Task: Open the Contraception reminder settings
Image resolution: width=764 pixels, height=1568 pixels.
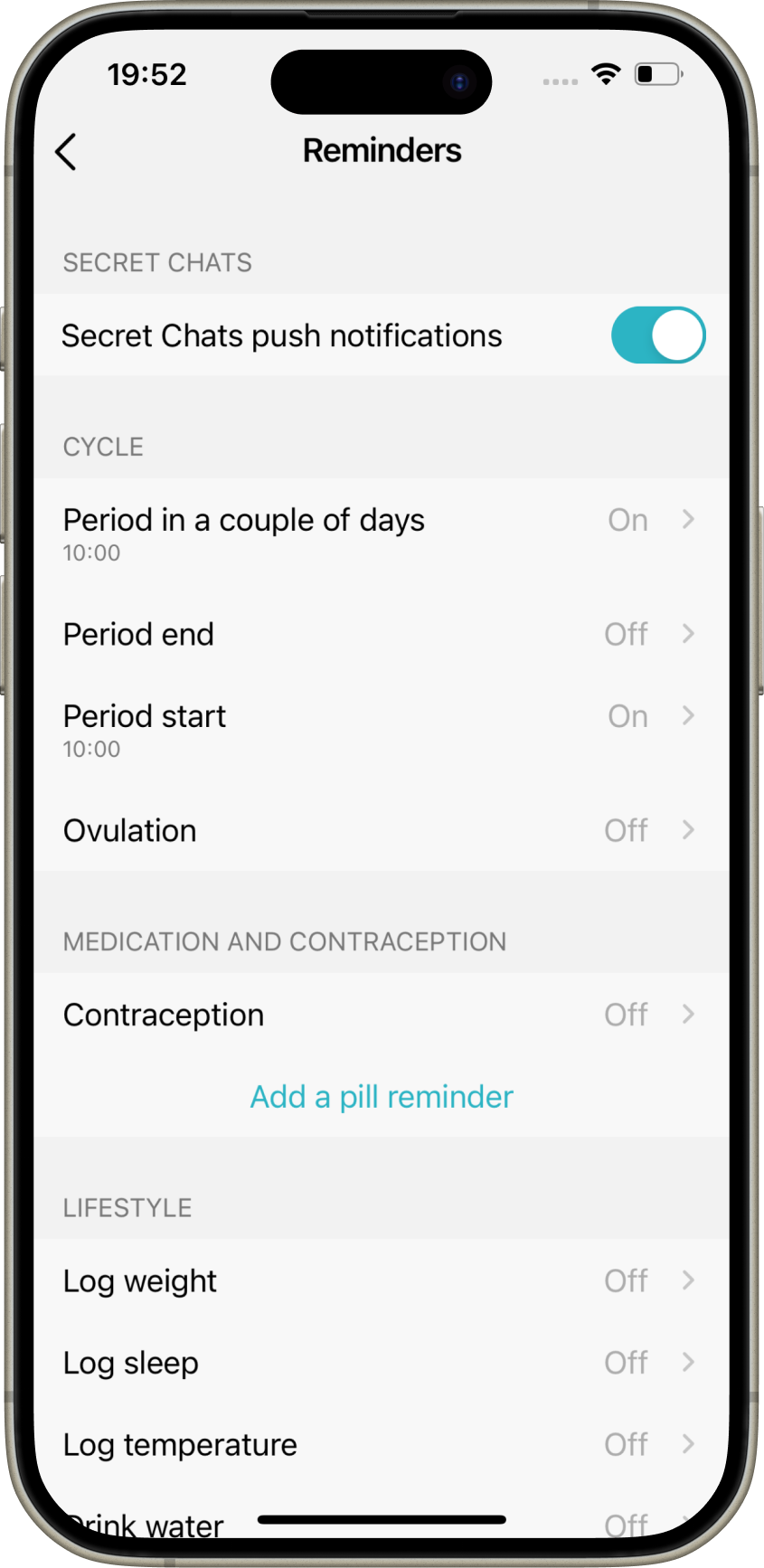Action: click(381, 1015)
